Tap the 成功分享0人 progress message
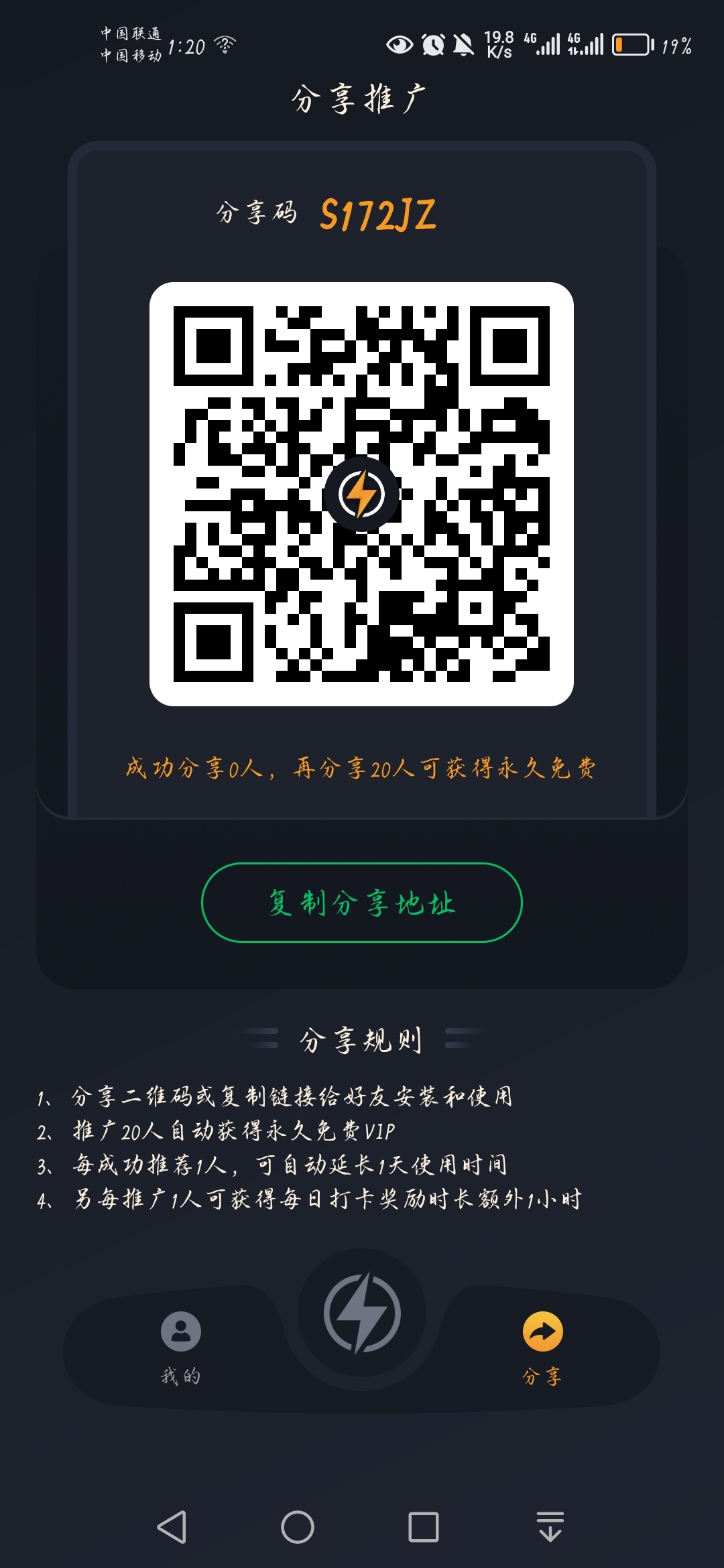 coord(362,771)
